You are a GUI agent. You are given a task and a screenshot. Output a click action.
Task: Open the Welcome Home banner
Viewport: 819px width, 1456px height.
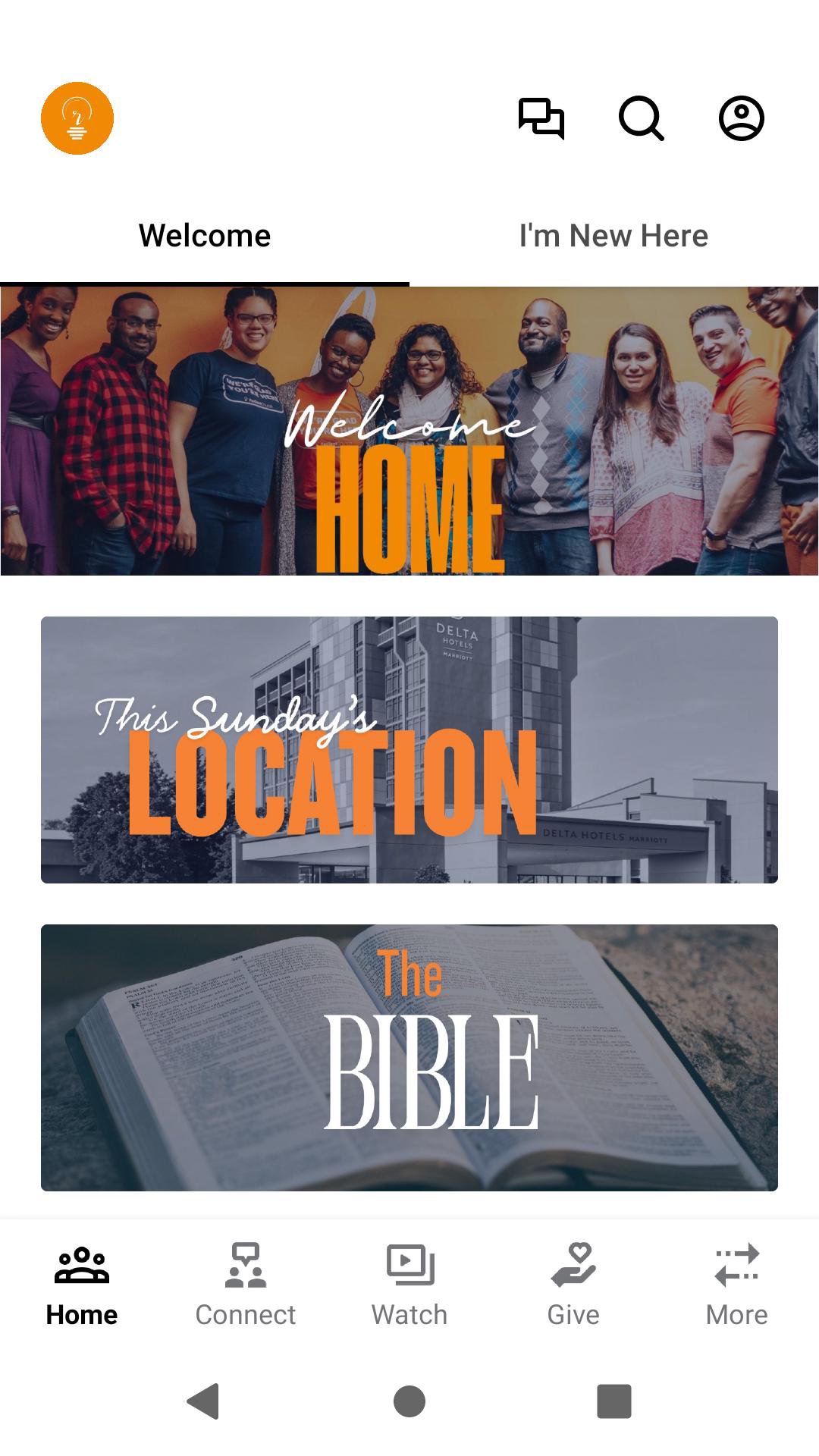(409, 431)
